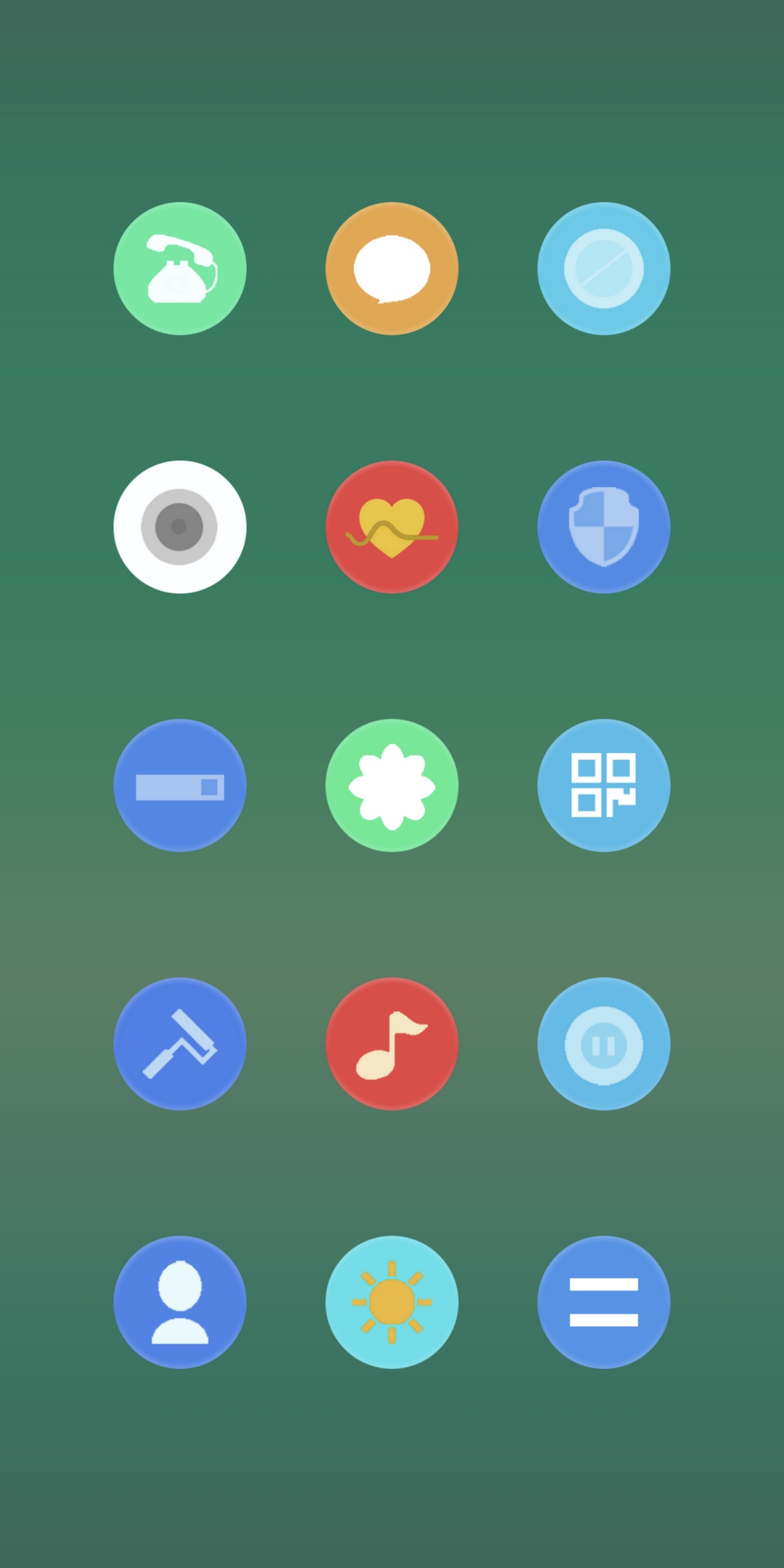Launch the red music app
The width and height of the screenshot is (784, 1568).
click(392, 1044)
